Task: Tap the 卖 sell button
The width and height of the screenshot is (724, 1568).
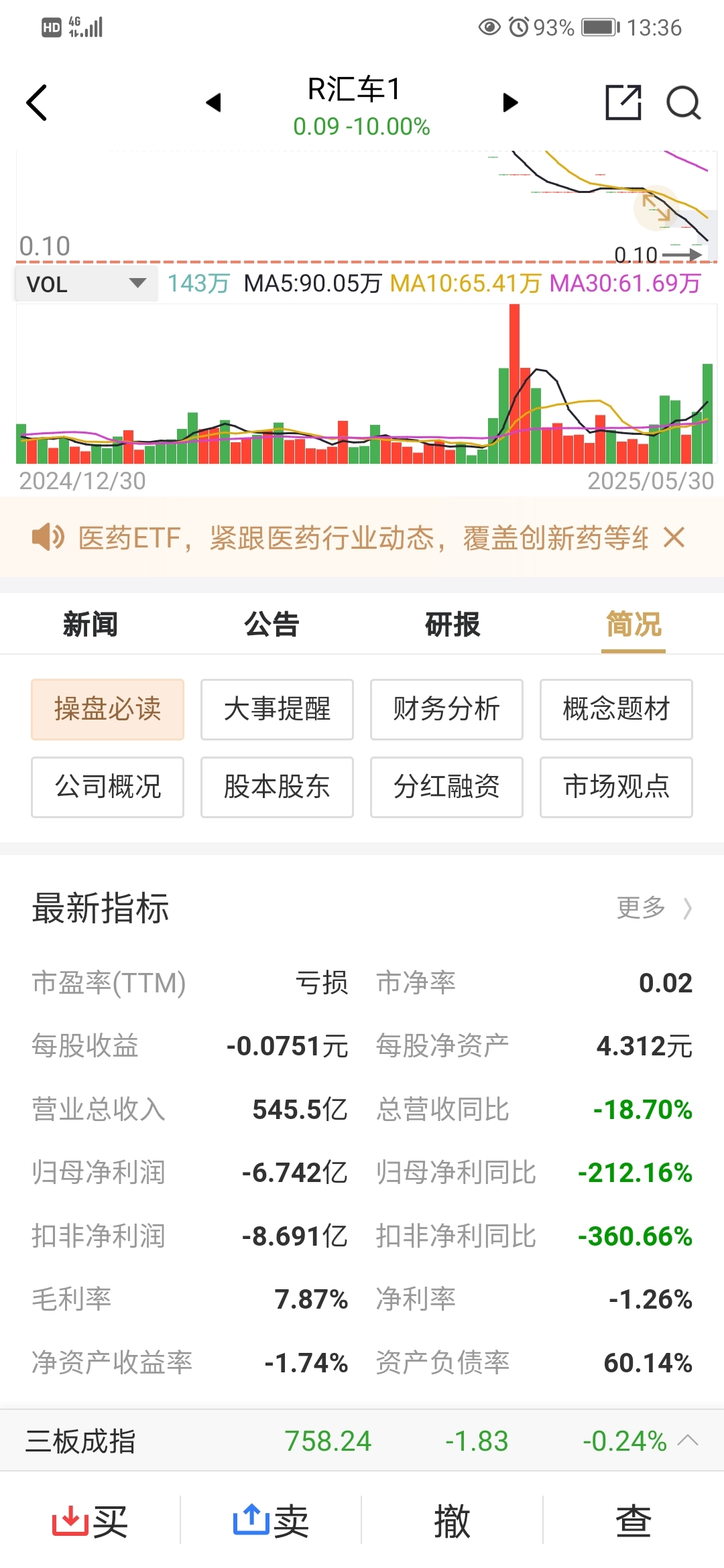Action: [271, 1520]
